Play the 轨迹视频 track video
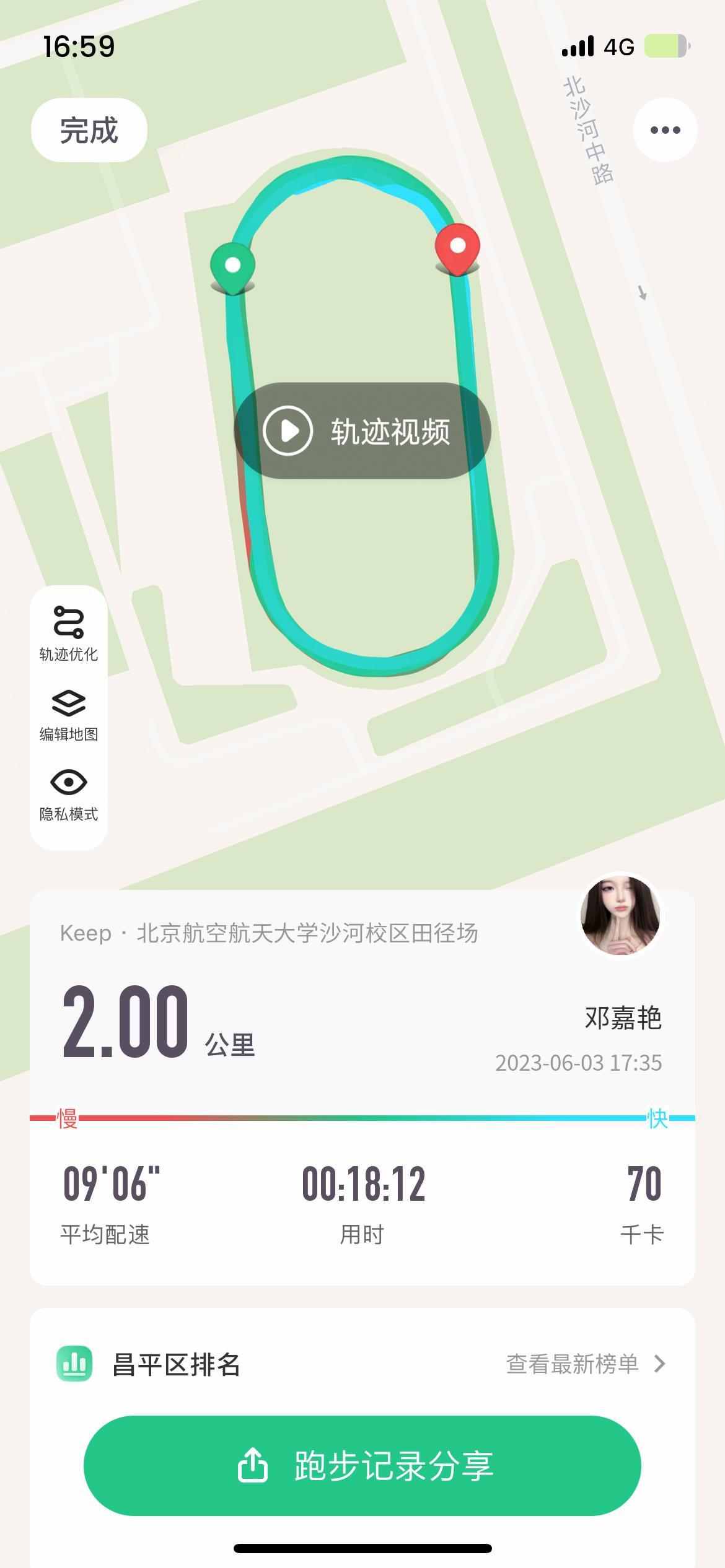Viewport: 725px width, 1568px height. [362, 431]
